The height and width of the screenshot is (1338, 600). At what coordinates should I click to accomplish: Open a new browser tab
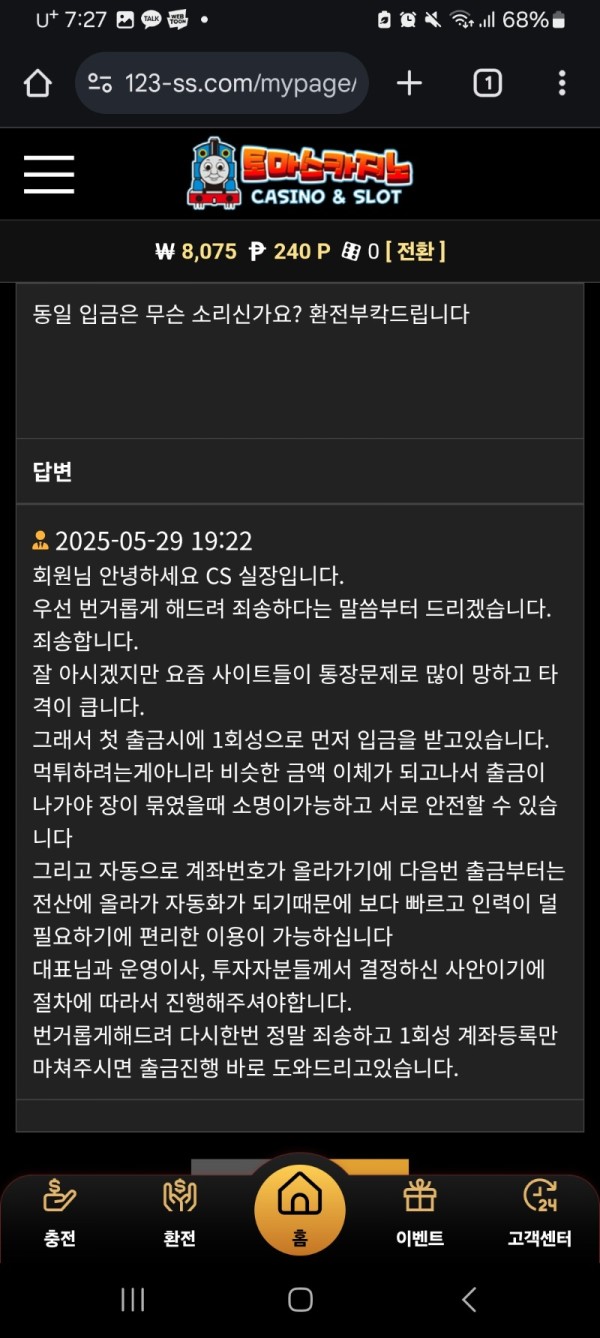(x=409, y=84)
